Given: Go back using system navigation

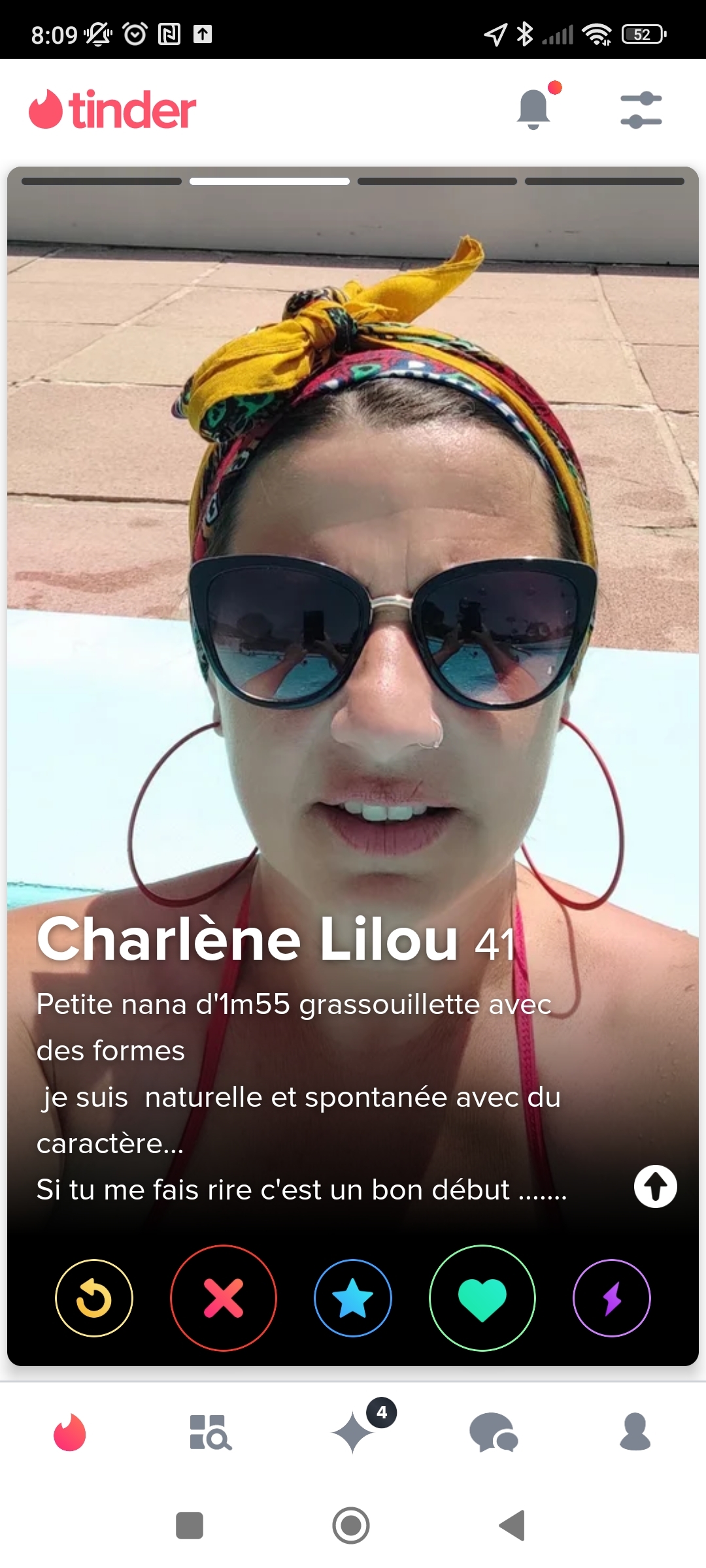Looking at the screenshot, I should coord(512,1526).
